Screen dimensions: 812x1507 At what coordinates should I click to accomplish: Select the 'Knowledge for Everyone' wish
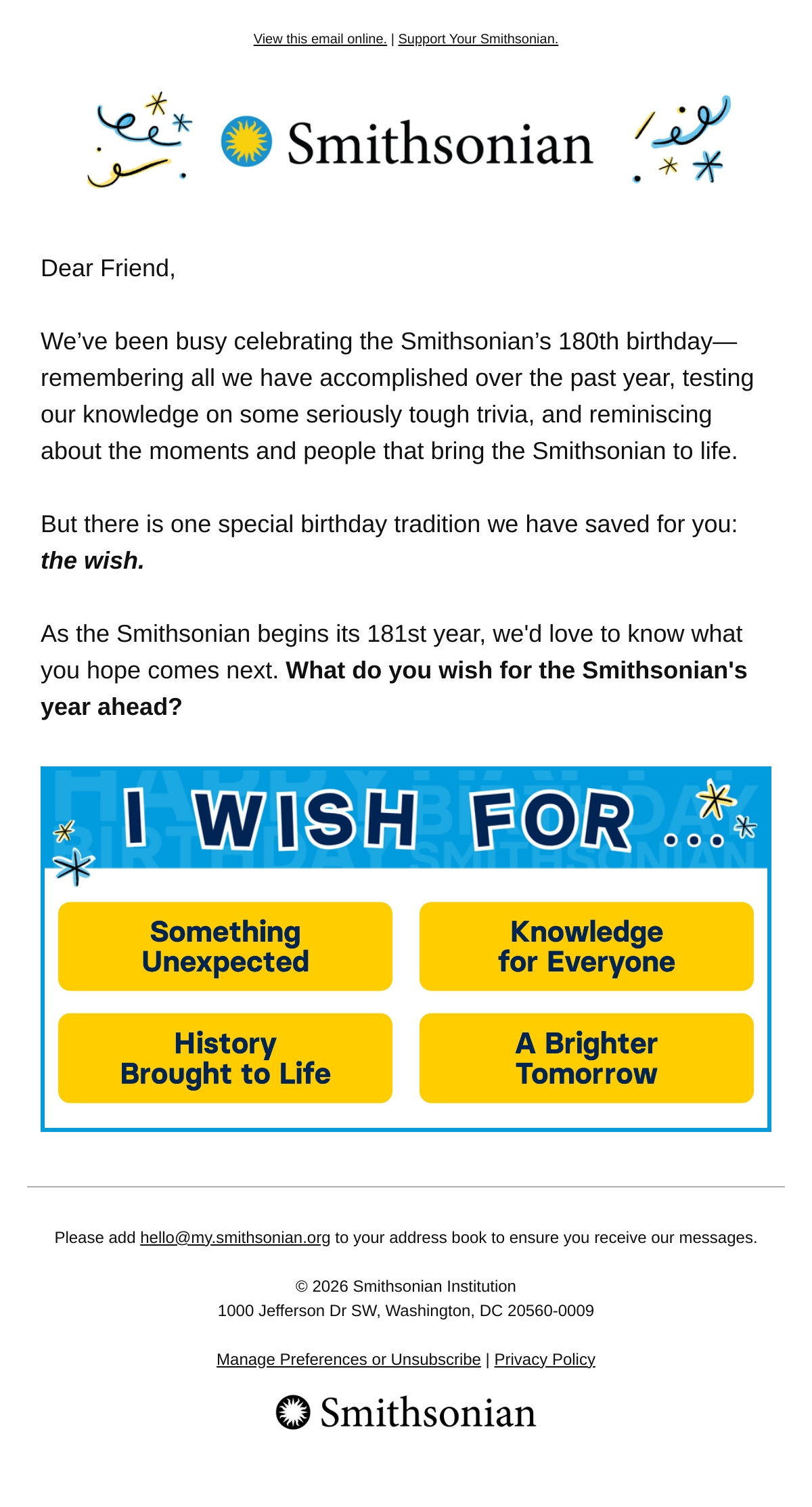587,946
